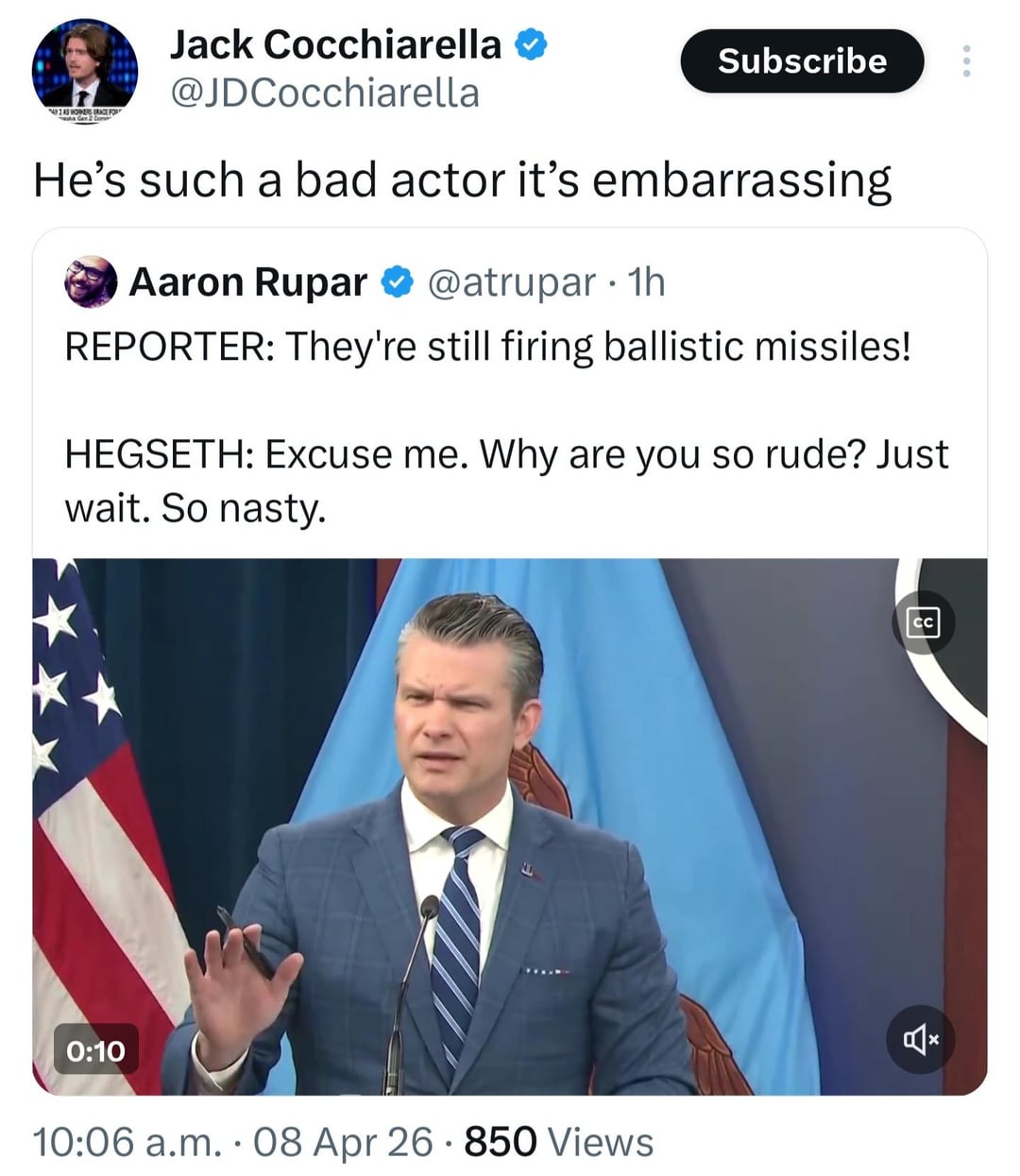Play the quoted video full screen
The image size is (1020, 1176).
(x=510, y=827)
